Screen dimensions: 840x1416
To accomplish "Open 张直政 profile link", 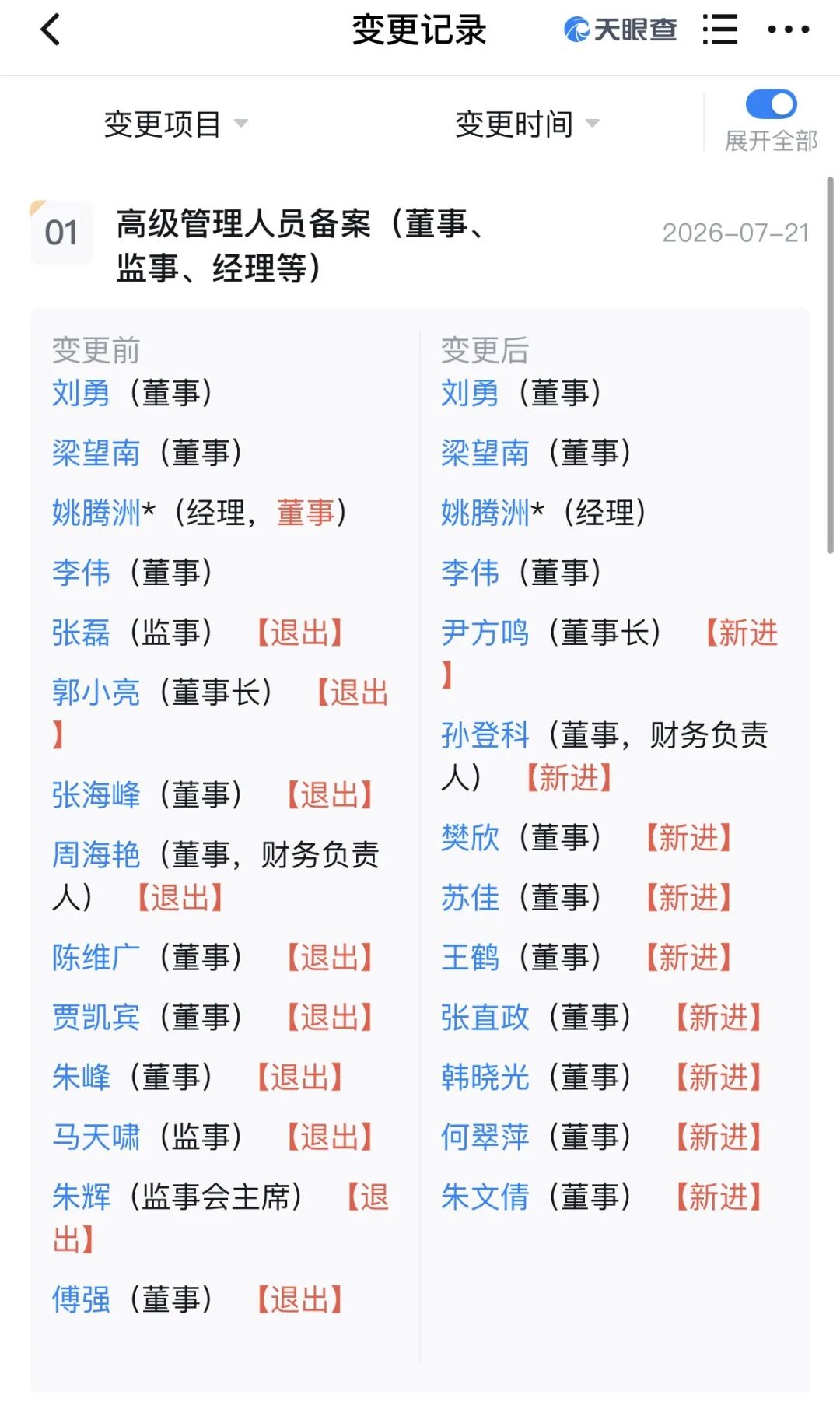I will (485, 1017).
